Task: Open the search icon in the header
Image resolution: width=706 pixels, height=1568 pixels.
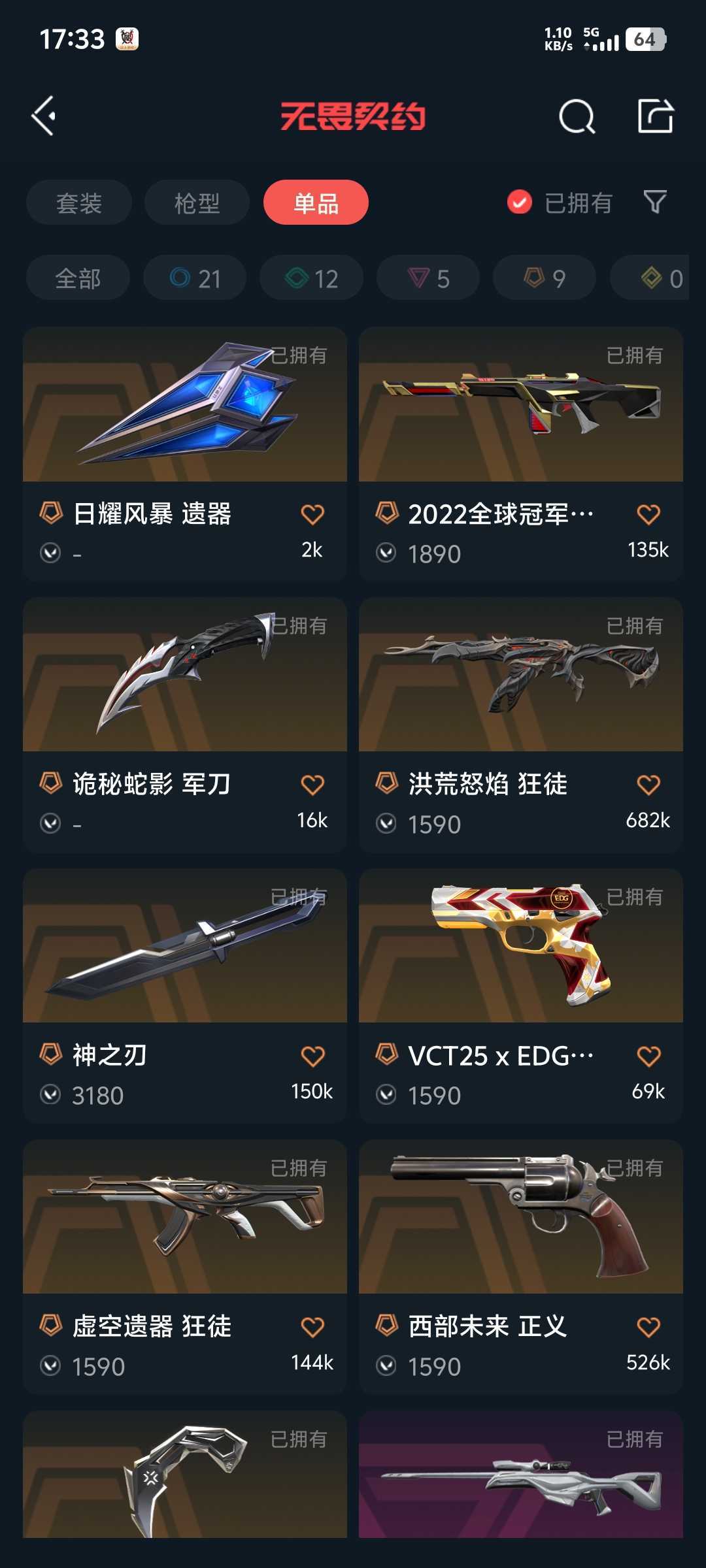Action: coord(577,117)
